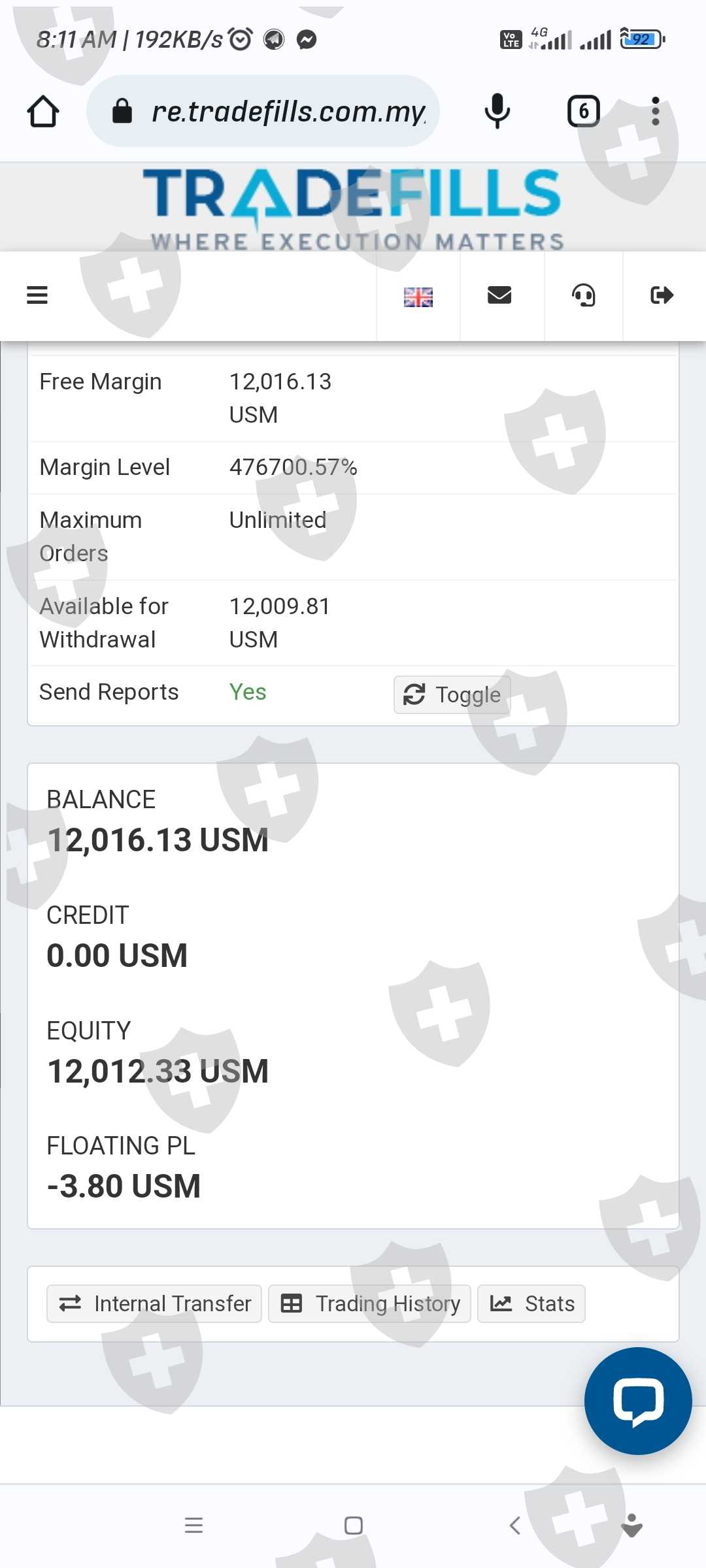View Trading History
Viewport: 706px width, 1568px height.
click(369, 1304)
